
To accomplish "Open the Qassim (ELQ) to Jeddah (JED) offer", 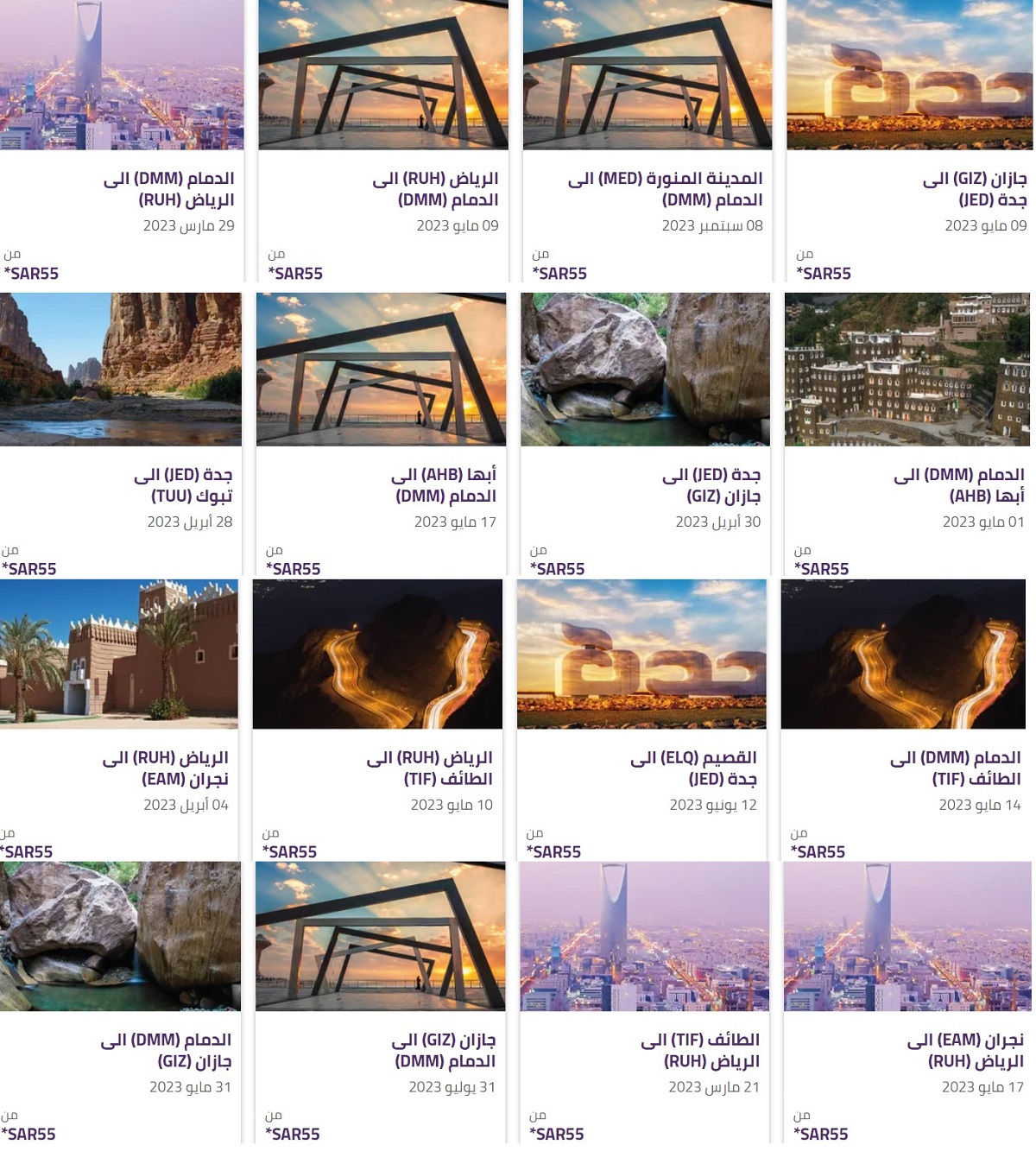I will tap(693, 768).
